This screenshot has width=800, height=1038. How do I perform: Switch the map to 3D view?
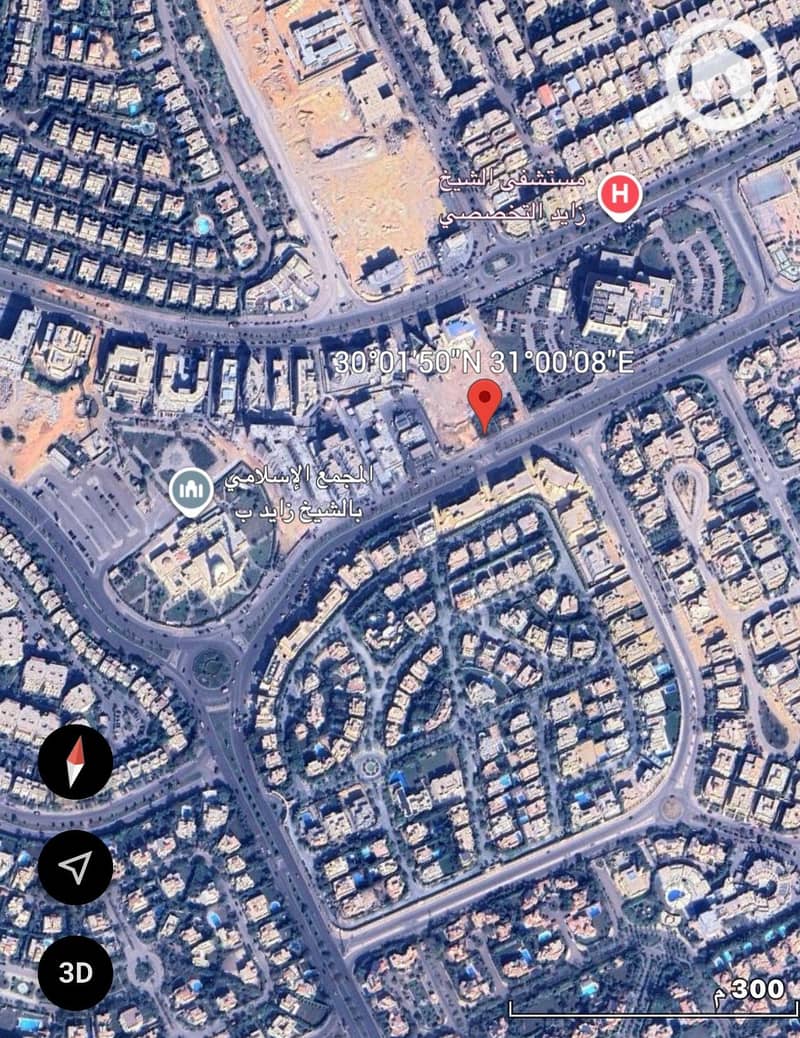coord(75,973)
